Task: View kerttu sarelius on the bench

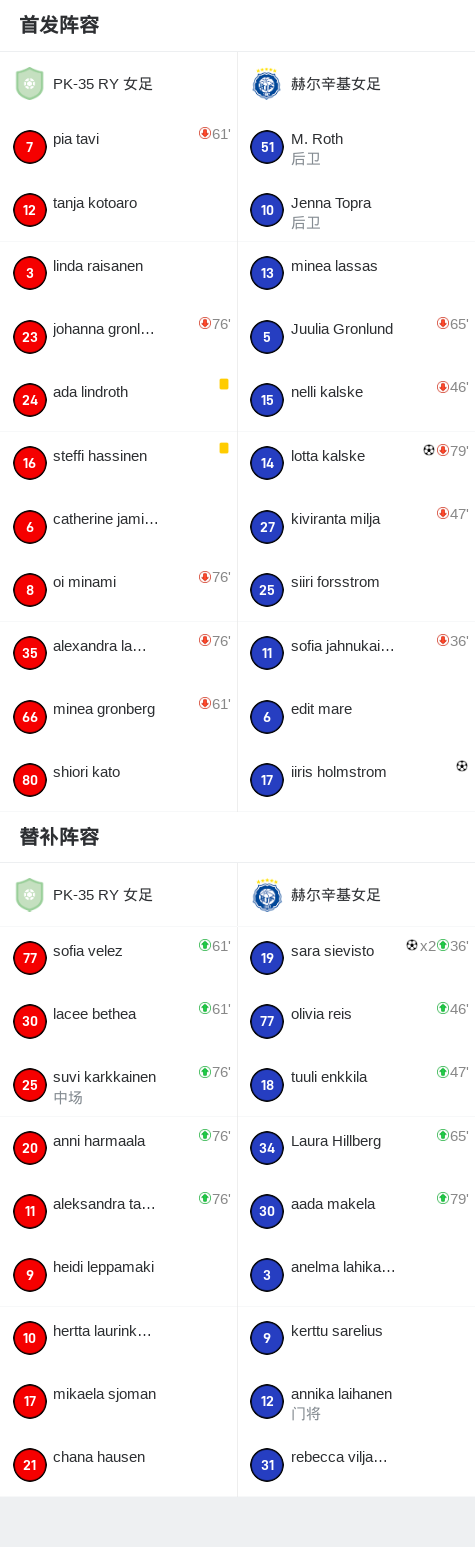Action: [x=356, y=1338]
